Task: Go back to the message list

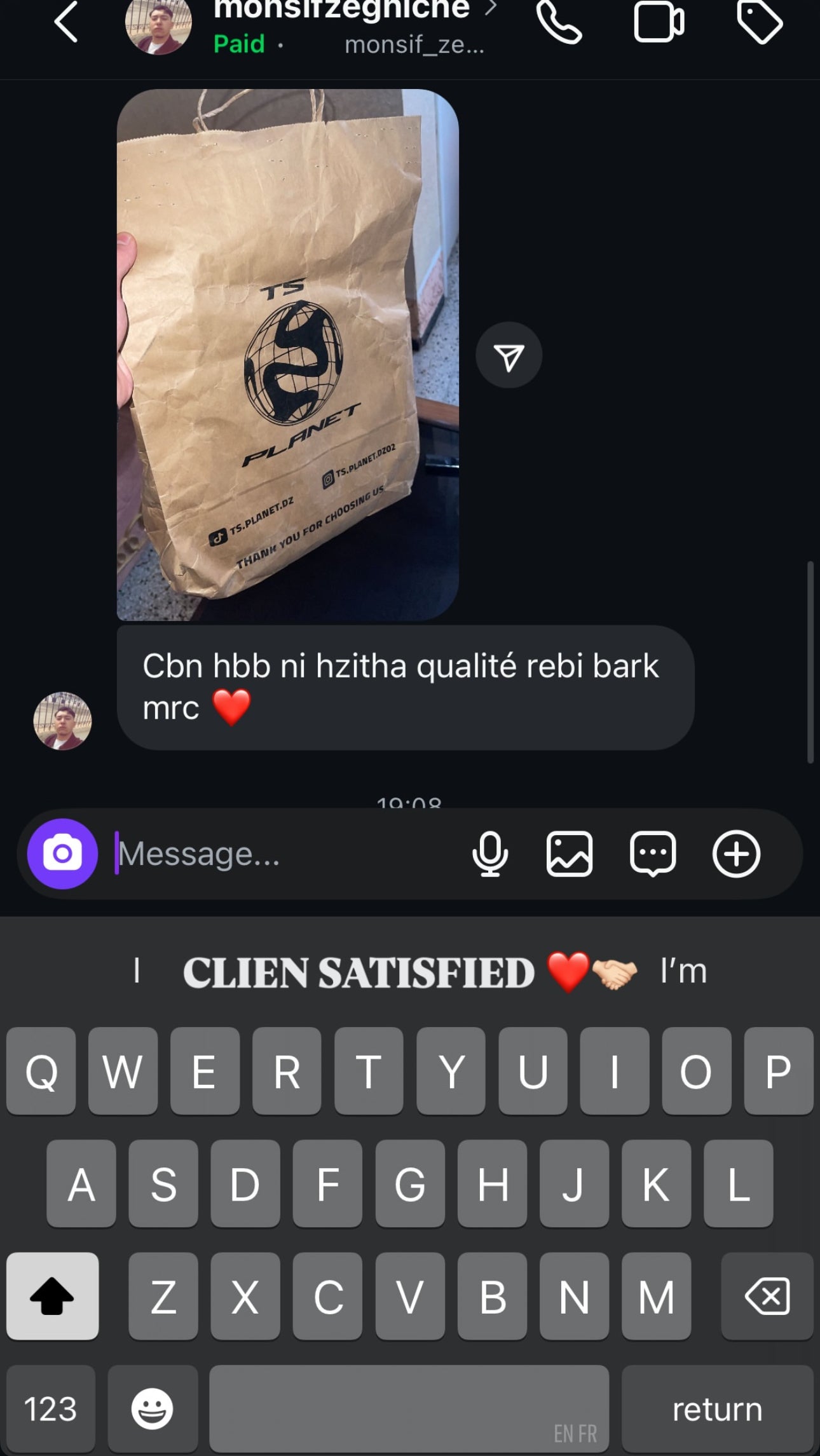Action: coord(66,23)
